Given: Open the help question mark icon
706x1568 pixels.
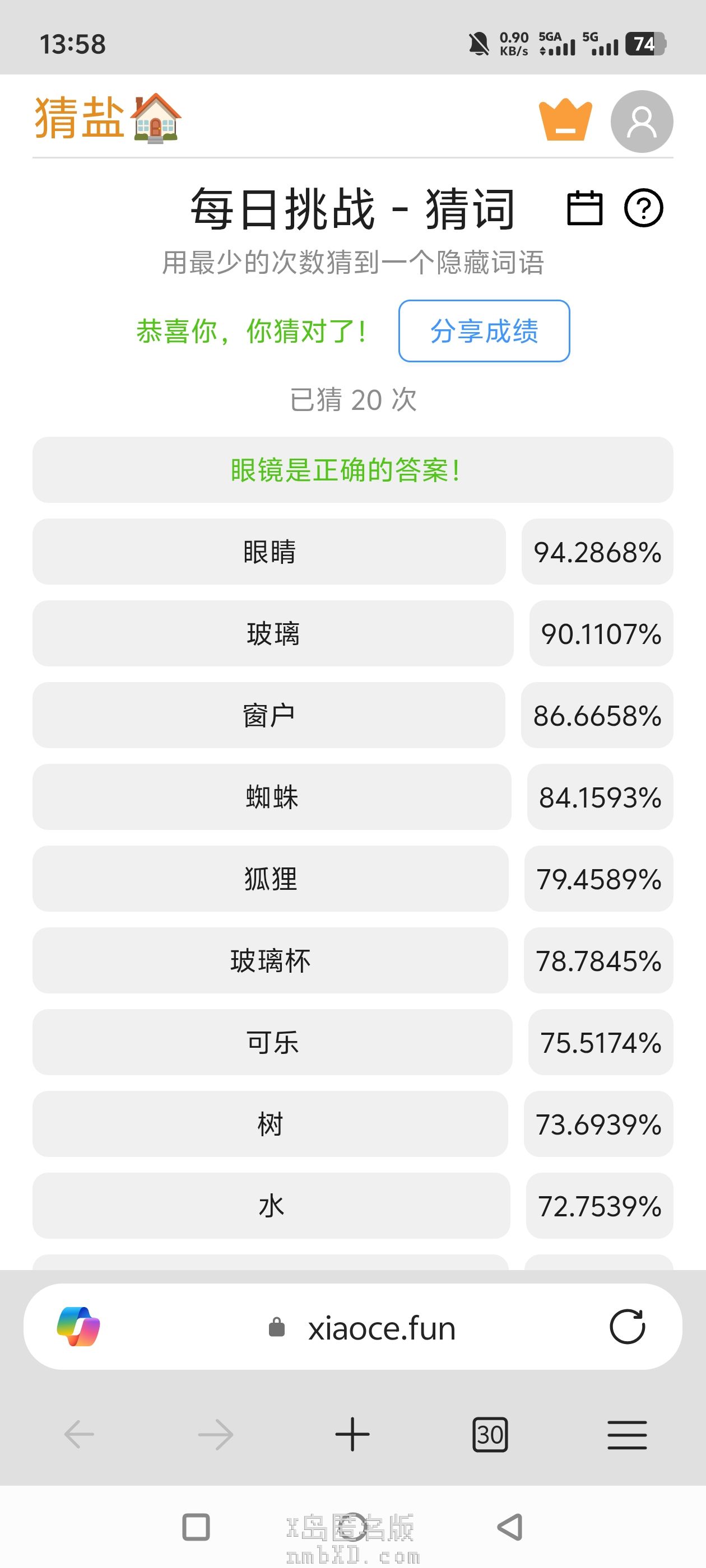Looking at the screenshot, I should (643, 208).
